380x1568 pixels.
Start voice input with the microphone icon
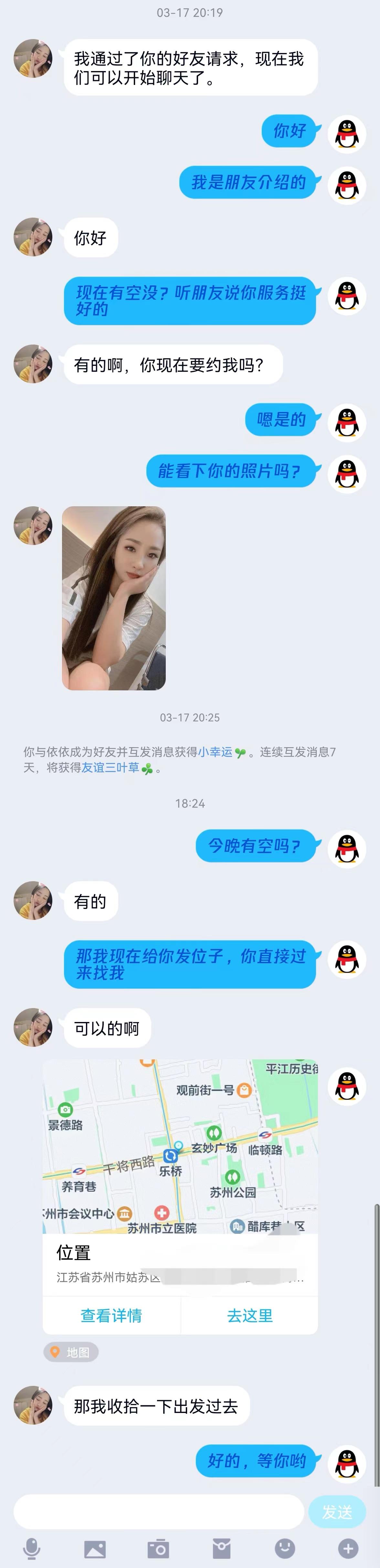pyautogui.click(x=32, y=1548)
